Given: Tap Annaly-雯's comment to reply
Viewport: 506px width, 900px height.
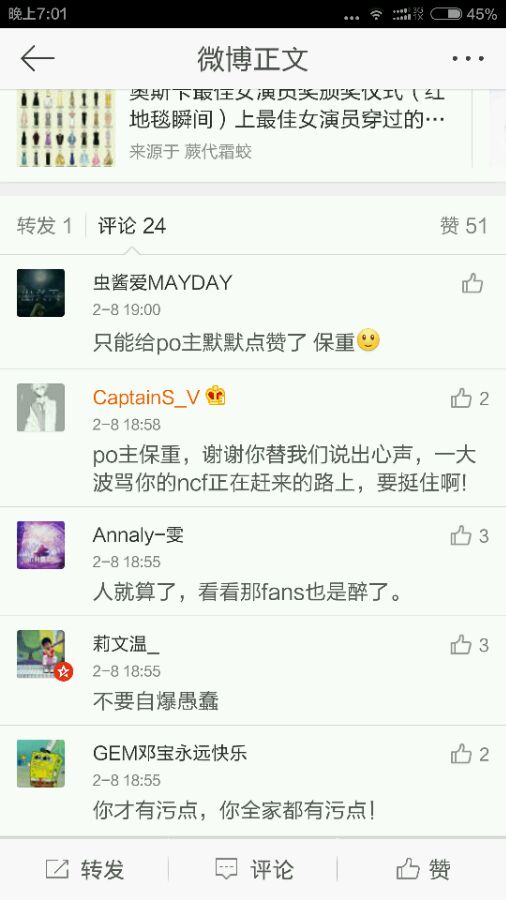Looking at the screenshot, I should tap(247, 591).
